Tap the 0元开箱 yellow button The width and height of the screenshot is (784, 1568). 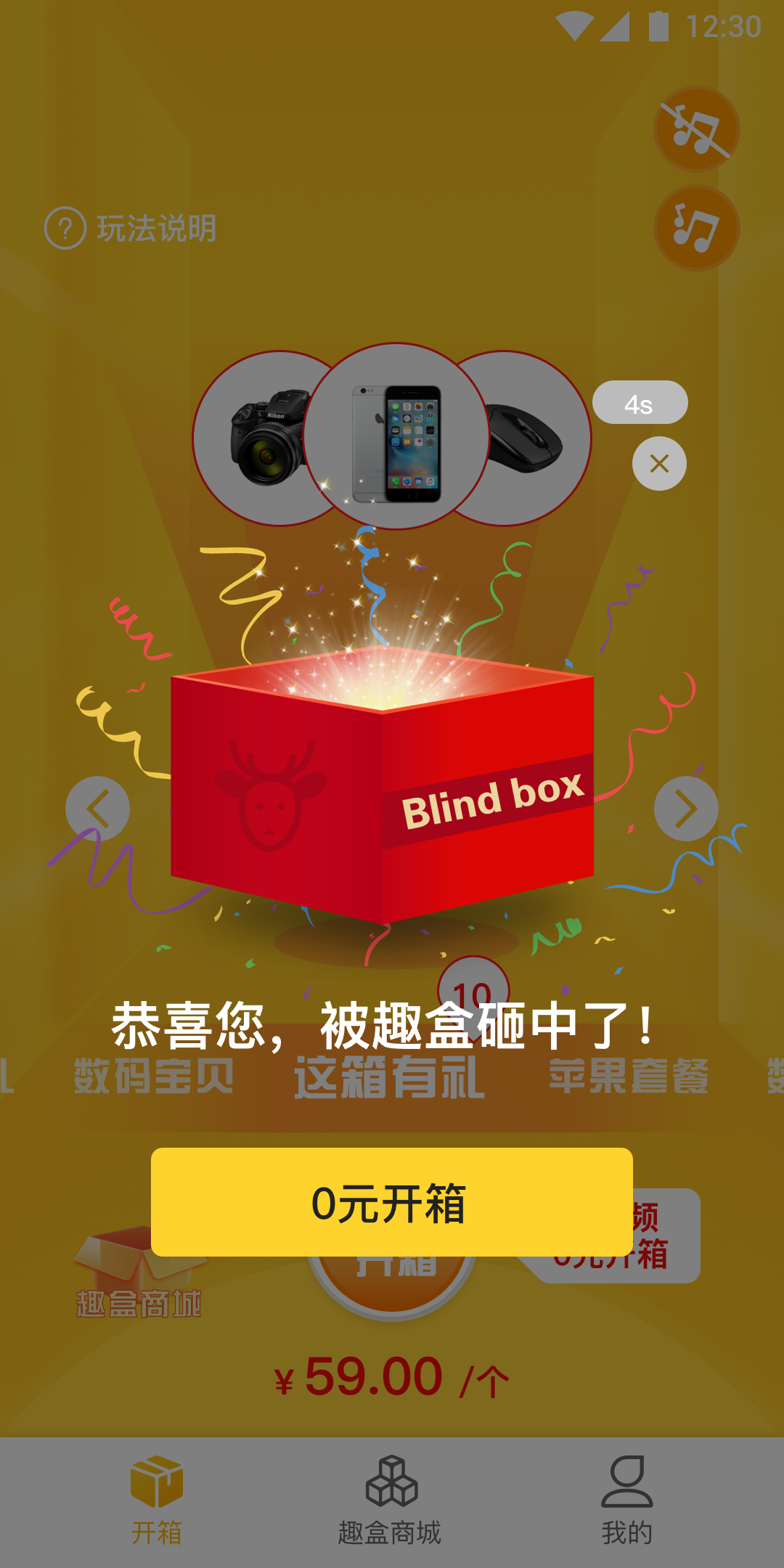tap(391, 1202)
